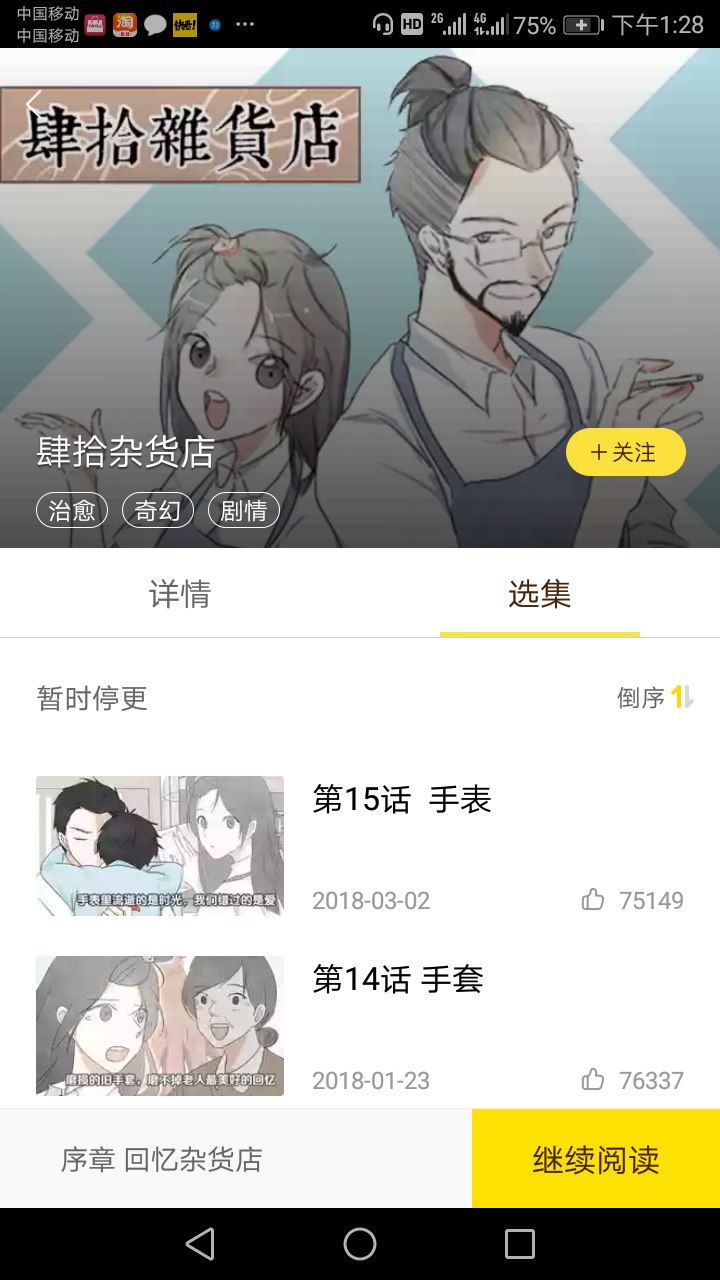Switch to the 详情 tab

[x=180, y=594]
